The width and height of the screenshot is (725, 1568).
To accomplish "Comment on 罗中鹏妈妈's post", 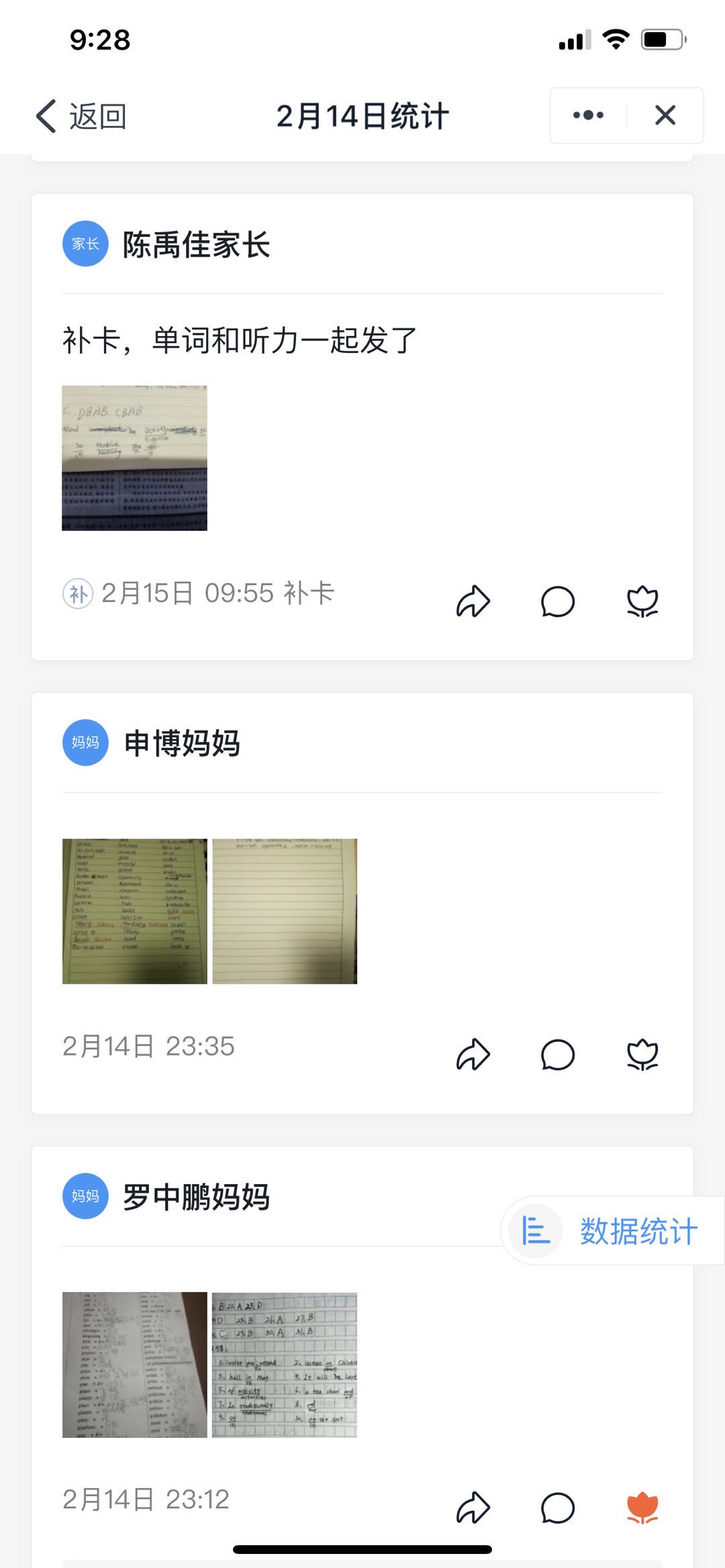I will coord(558,1508).
